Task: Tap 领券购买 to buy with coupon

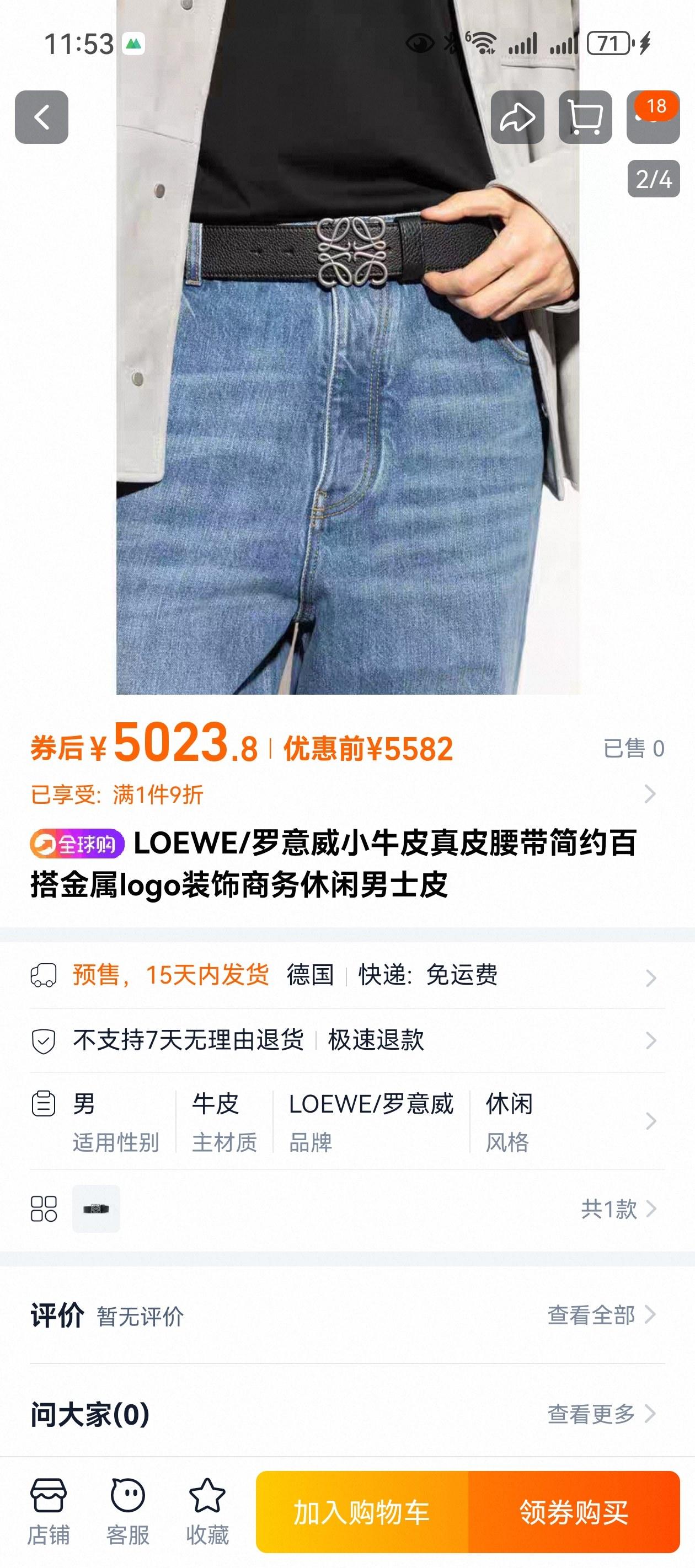Action: (x=573, y=1512)
